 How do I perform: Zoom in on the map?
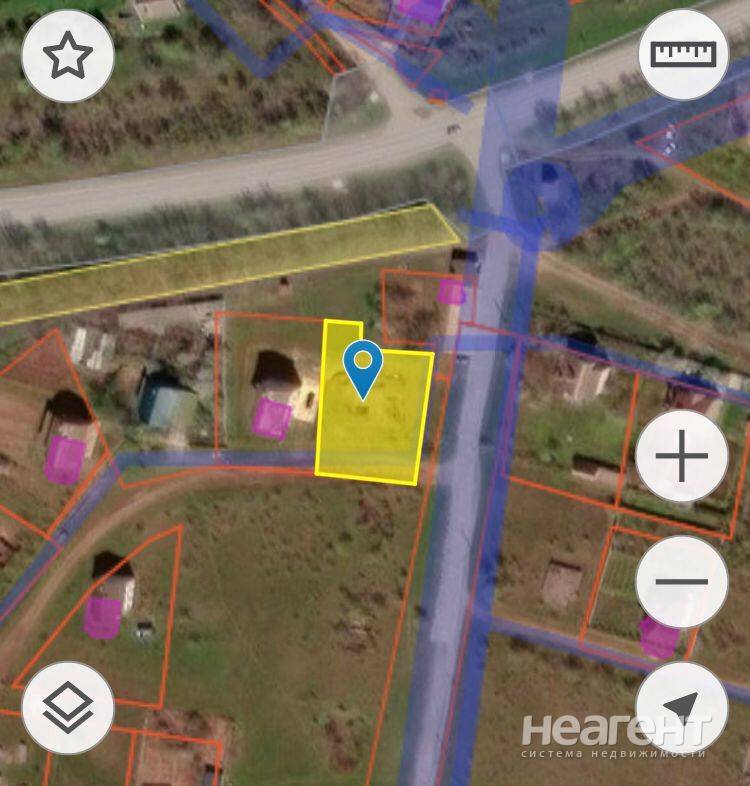click(x=682, y=458)
